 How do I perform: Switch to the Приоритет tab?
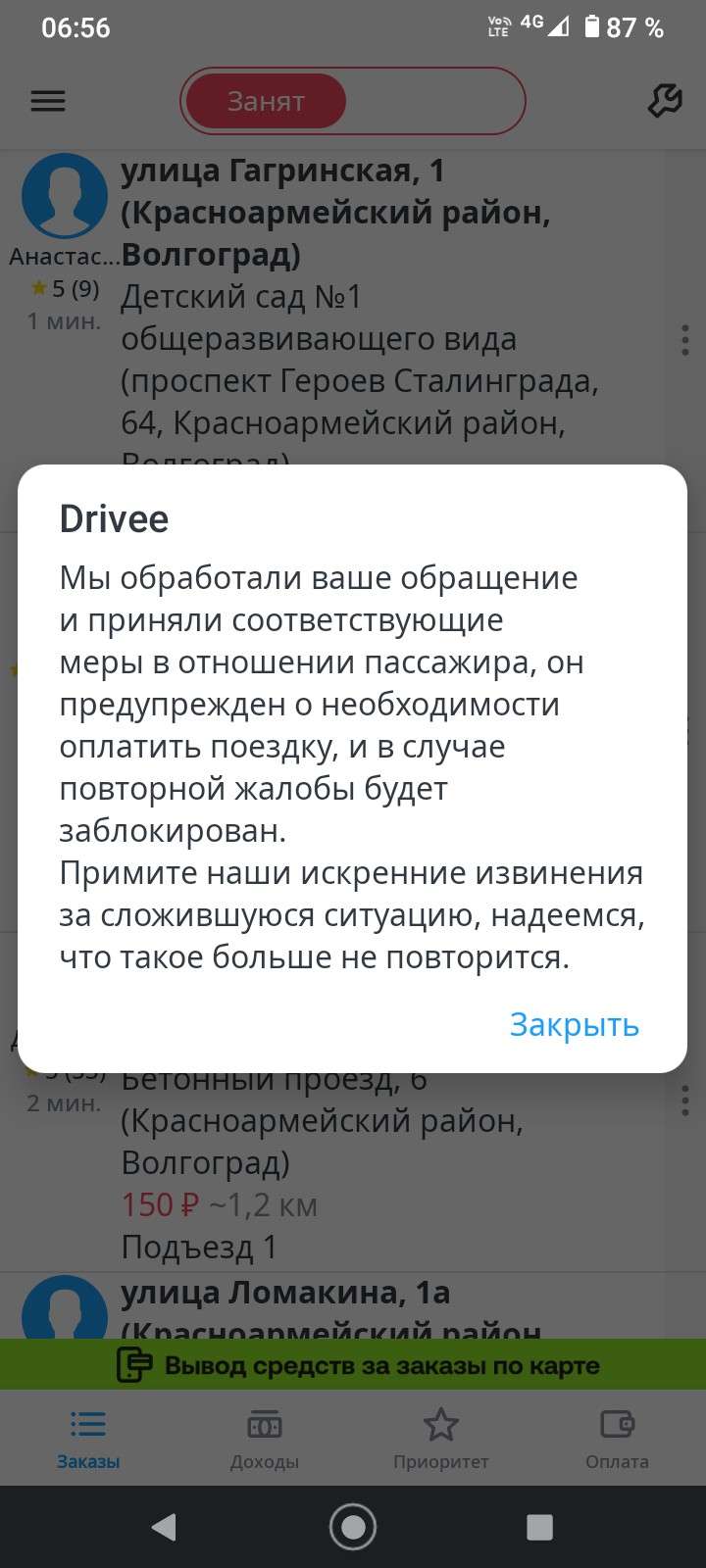click(x=440, y=1438)
